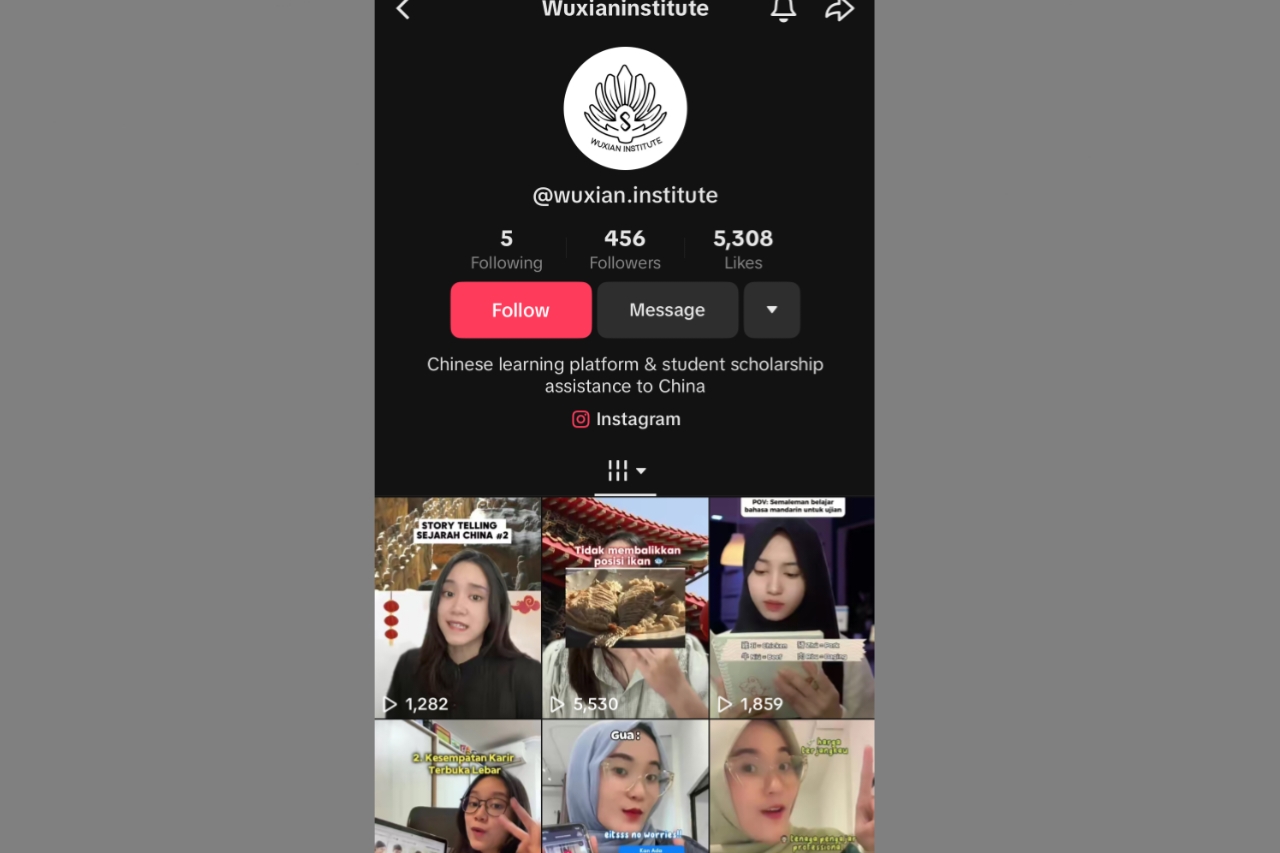Play the video with 5,530 views
The image size is (1280, 853).
[625, 608]
